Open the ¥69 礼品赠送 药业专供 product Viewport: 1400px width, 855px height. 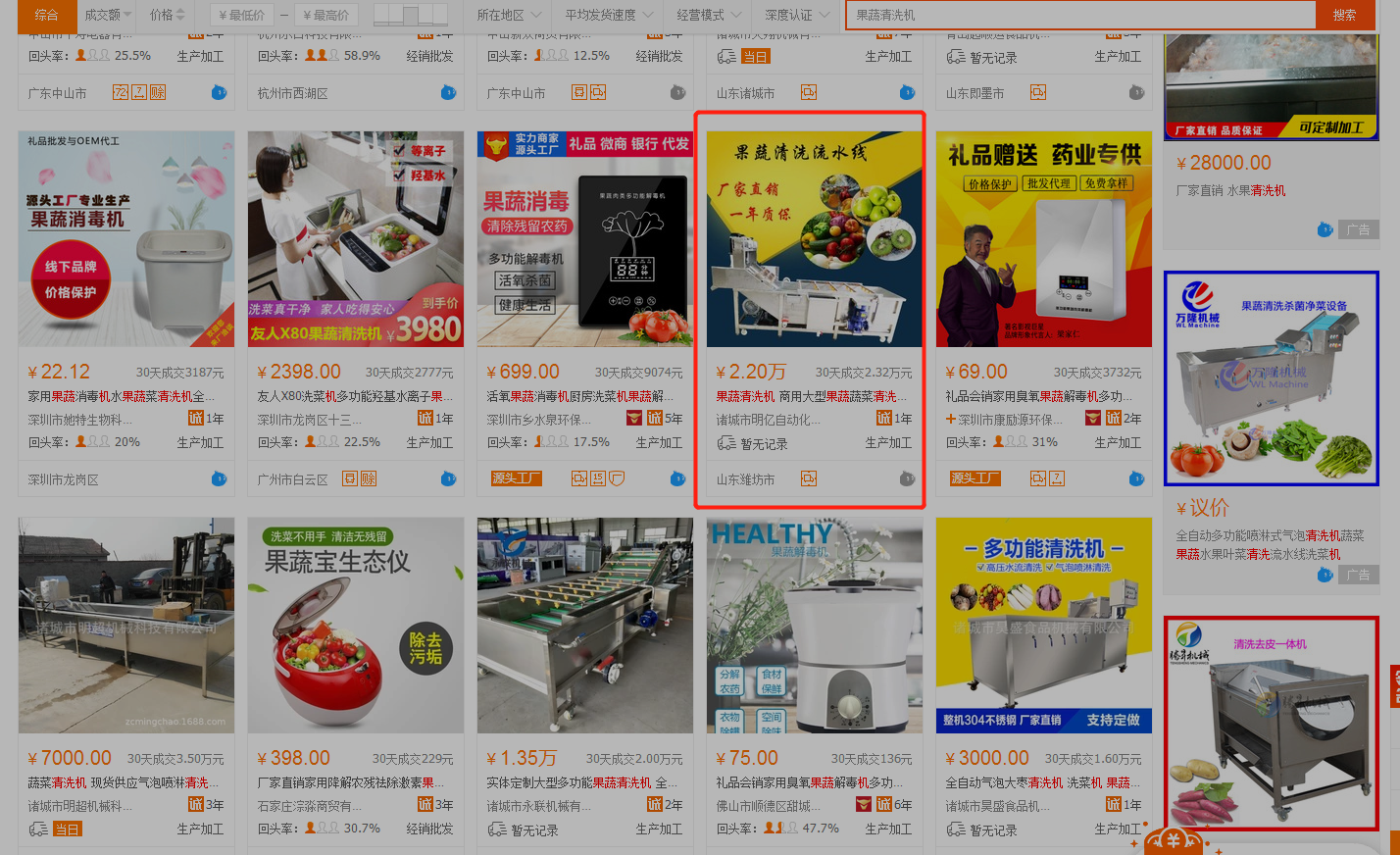[1044, 239]
